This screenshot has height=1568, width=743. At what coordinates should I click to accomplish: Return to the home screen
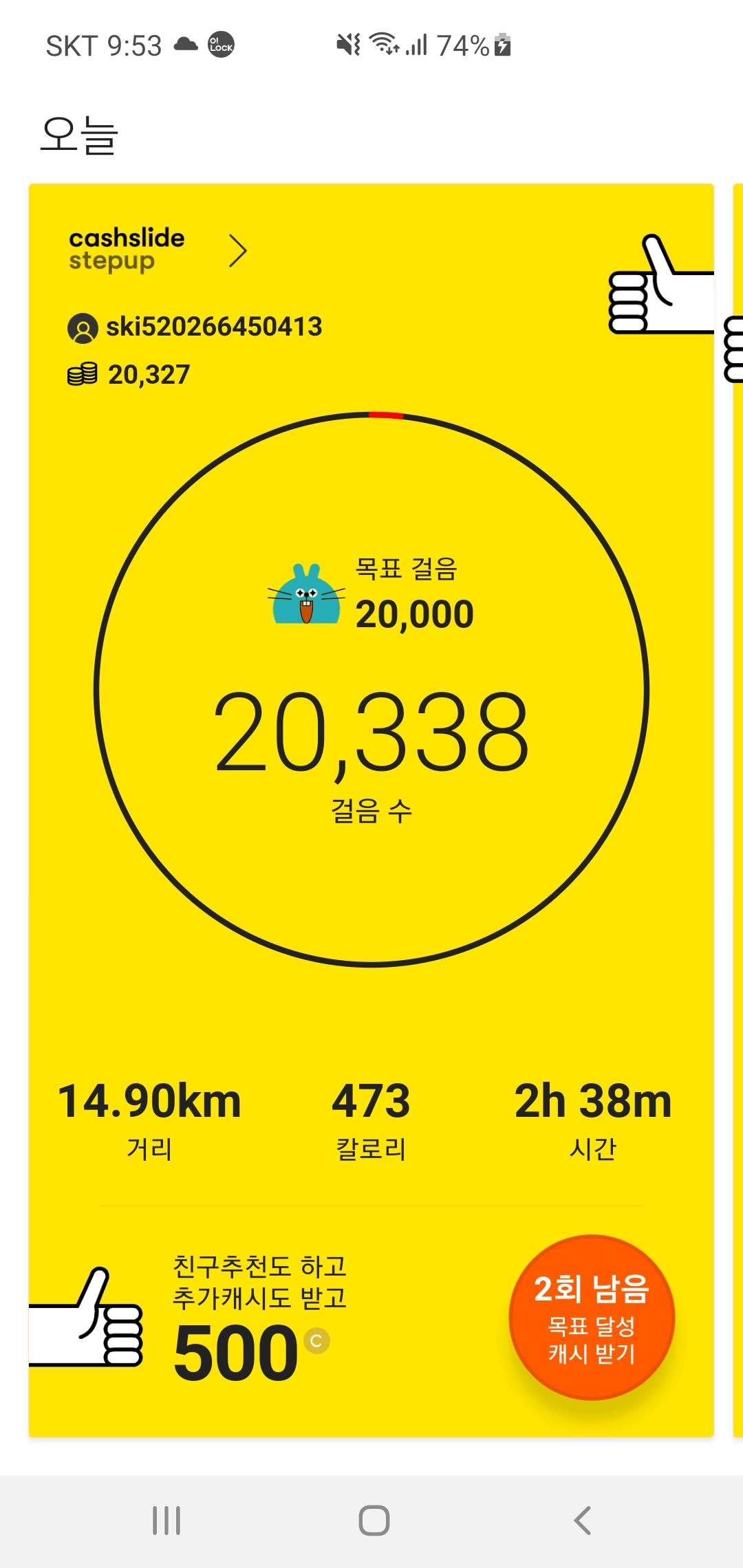tap(374, 1520)
